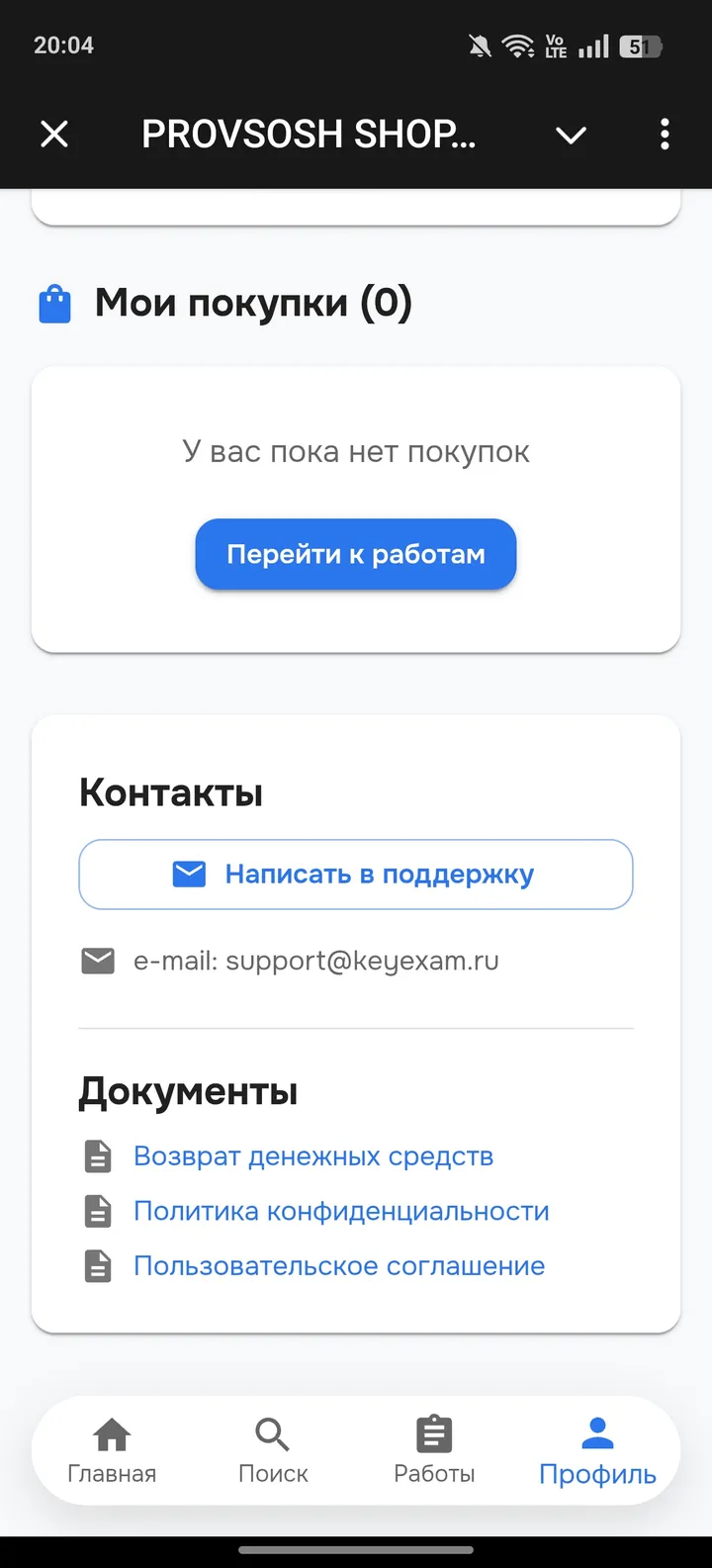Tap the home icon in bottom navigation

(x=111, y=1431)
